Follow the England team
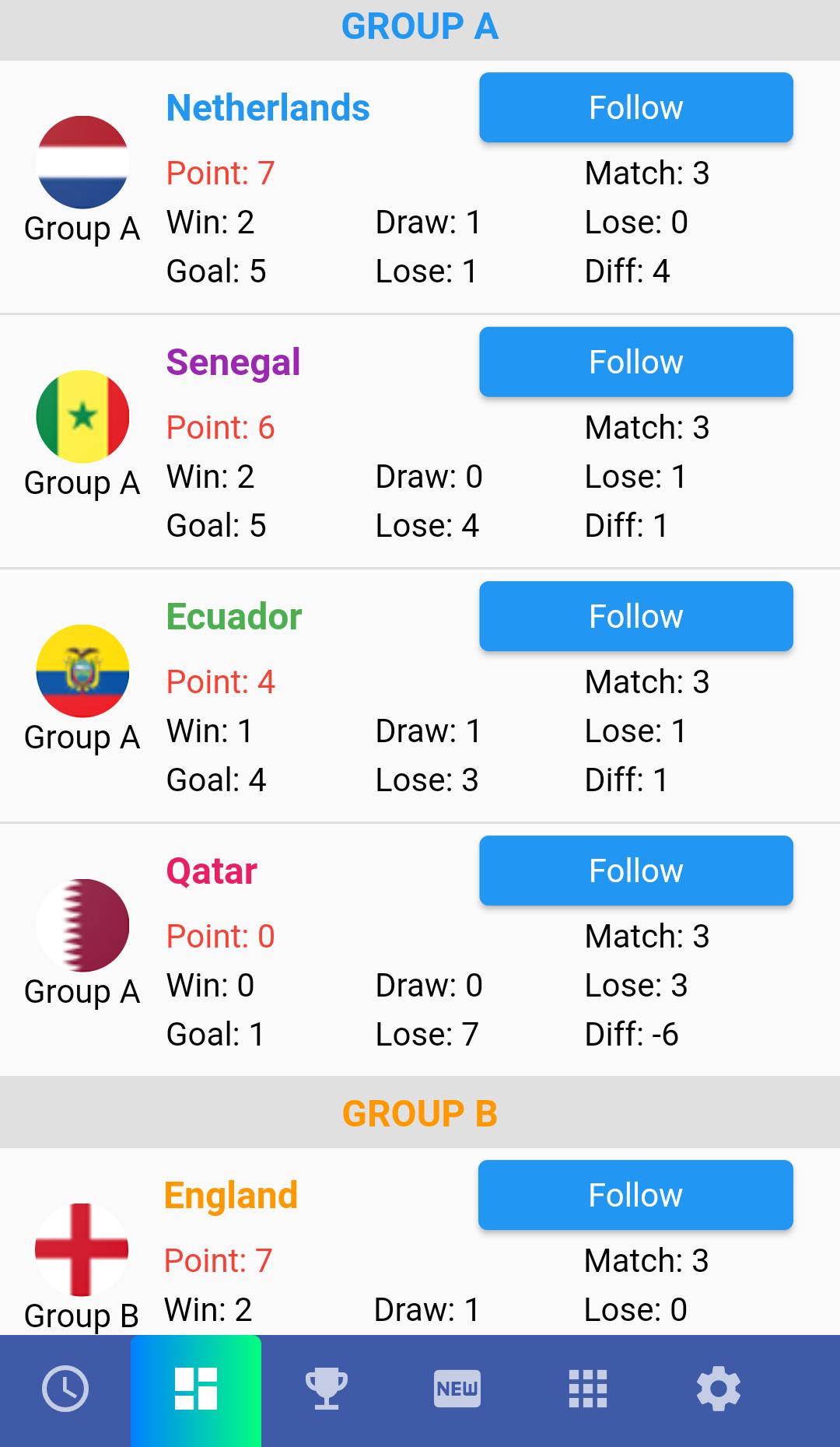This screenshot has width=840, height=1447. click(x=636, y=1195)
